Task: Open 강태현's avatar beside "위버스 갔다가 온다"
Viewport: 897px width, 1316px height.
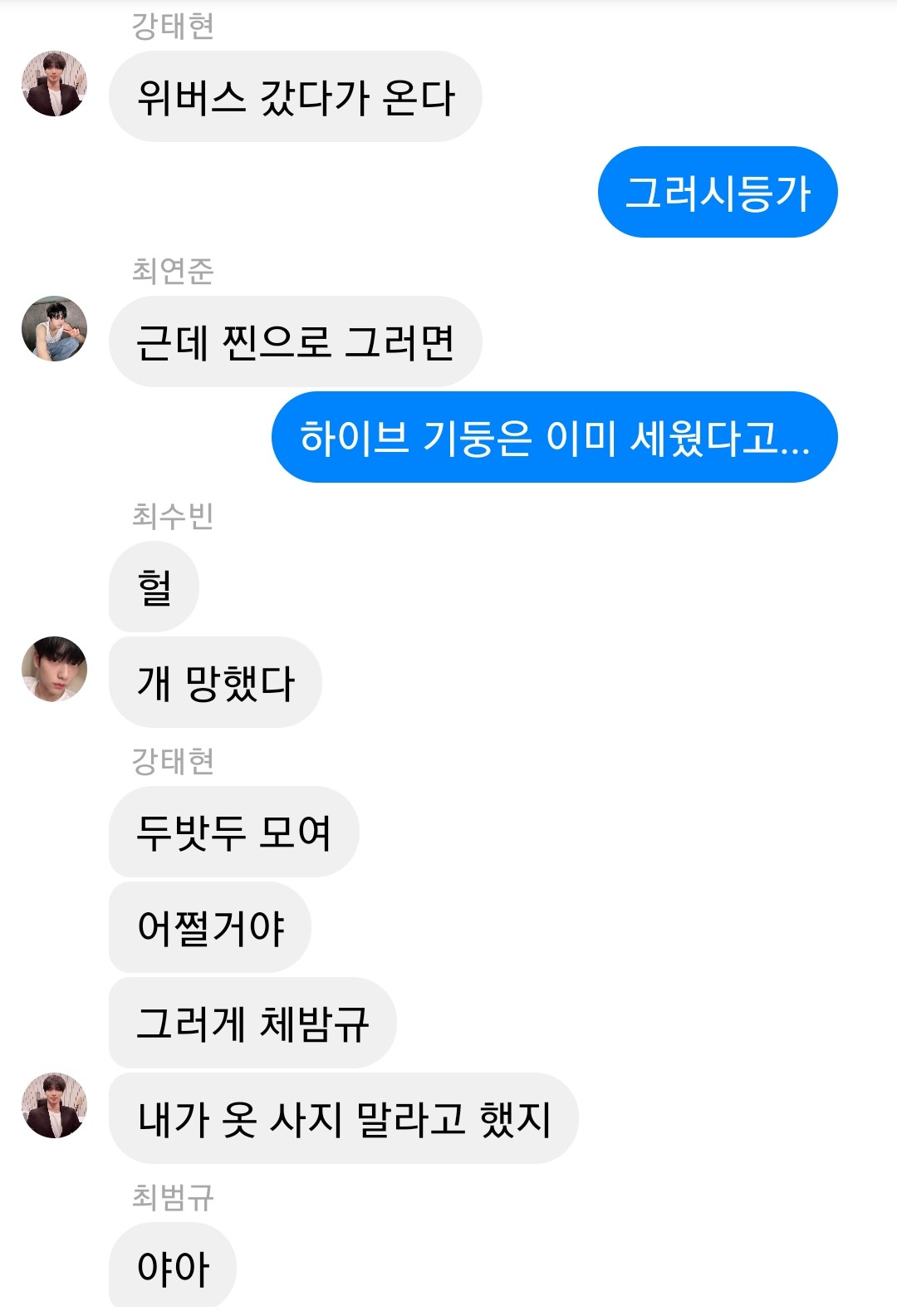Action: tap(54, 84)
